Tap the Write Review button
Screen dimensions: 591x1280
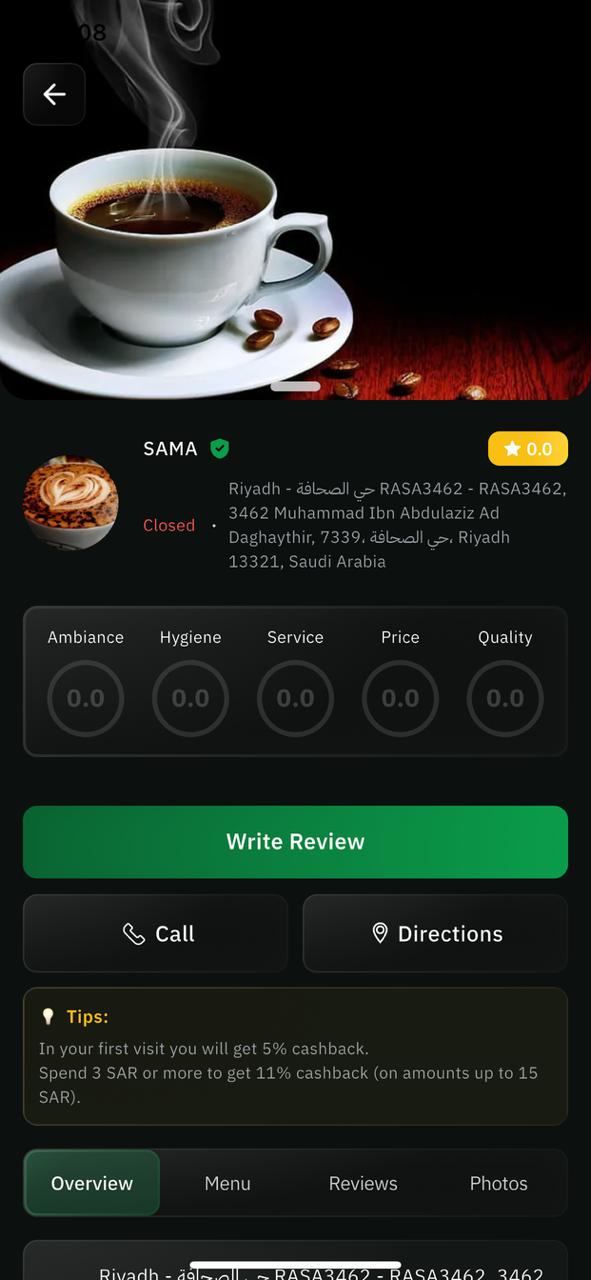295,842
